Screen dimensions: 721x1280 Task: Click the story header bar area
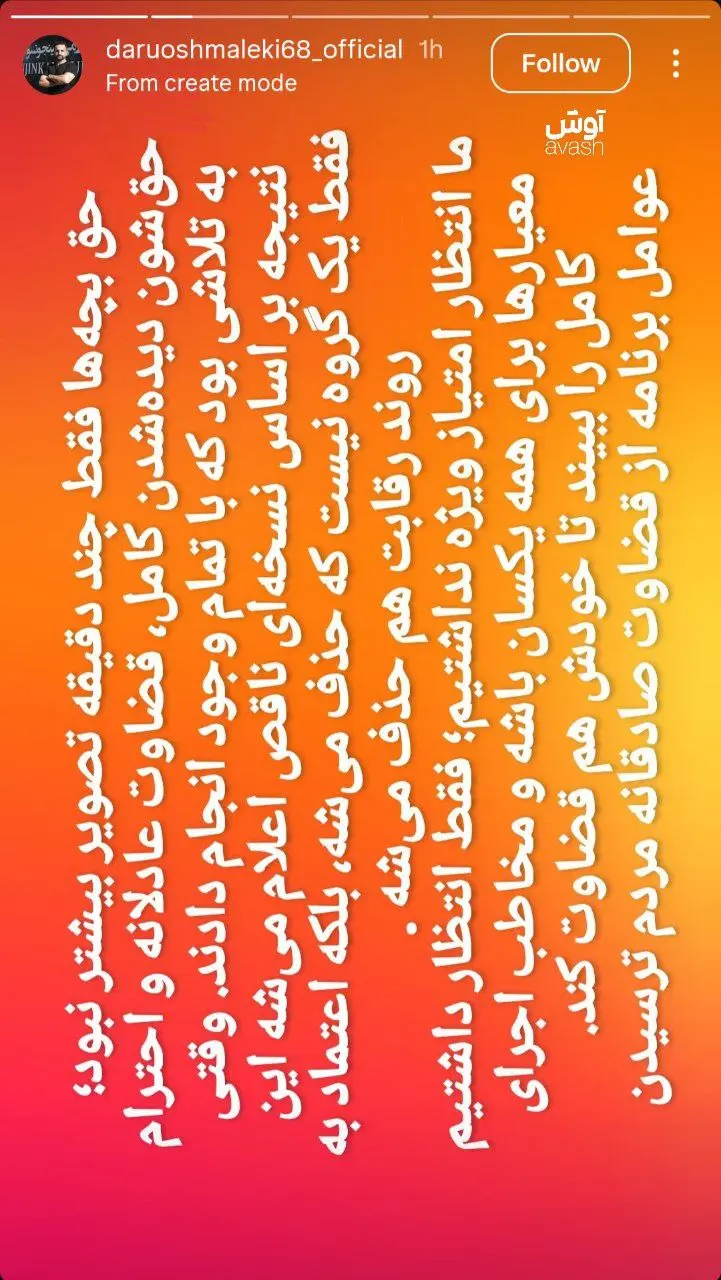360,64
